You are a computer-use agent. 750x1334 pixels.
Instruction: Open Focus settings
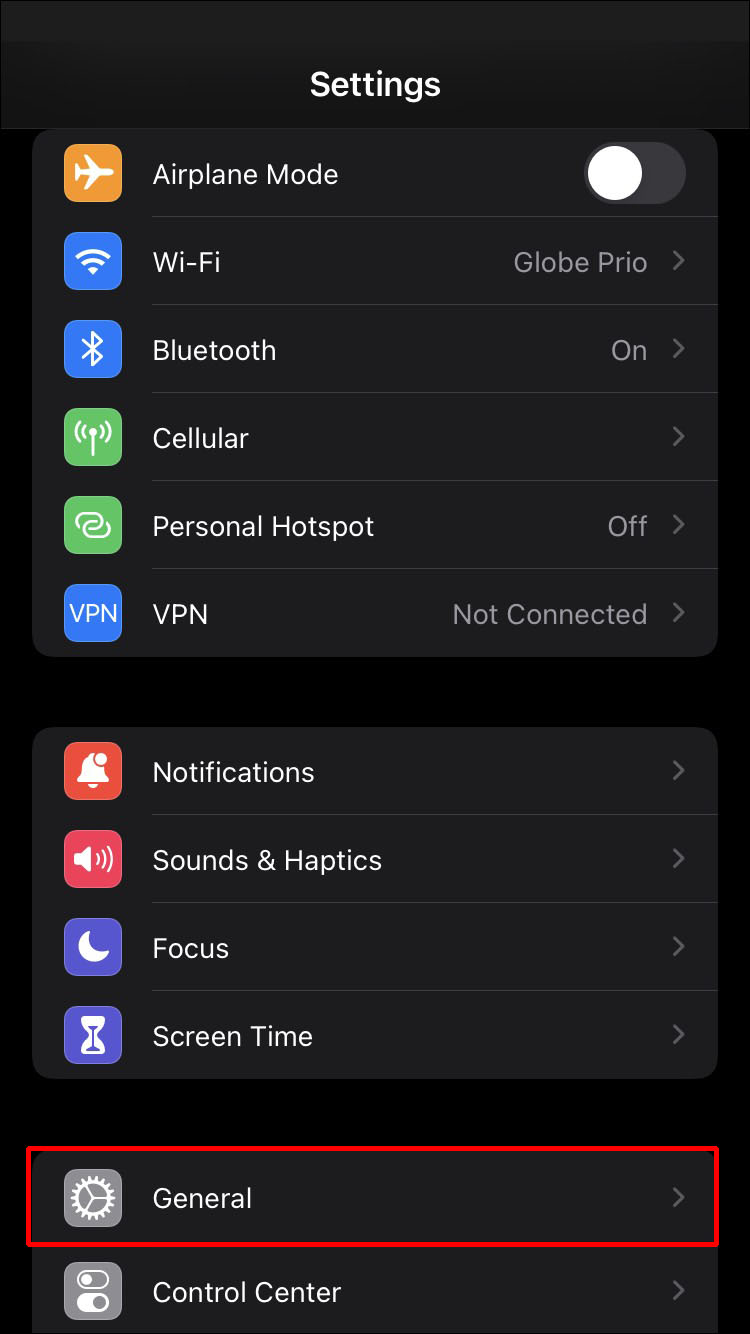[375, 948]
